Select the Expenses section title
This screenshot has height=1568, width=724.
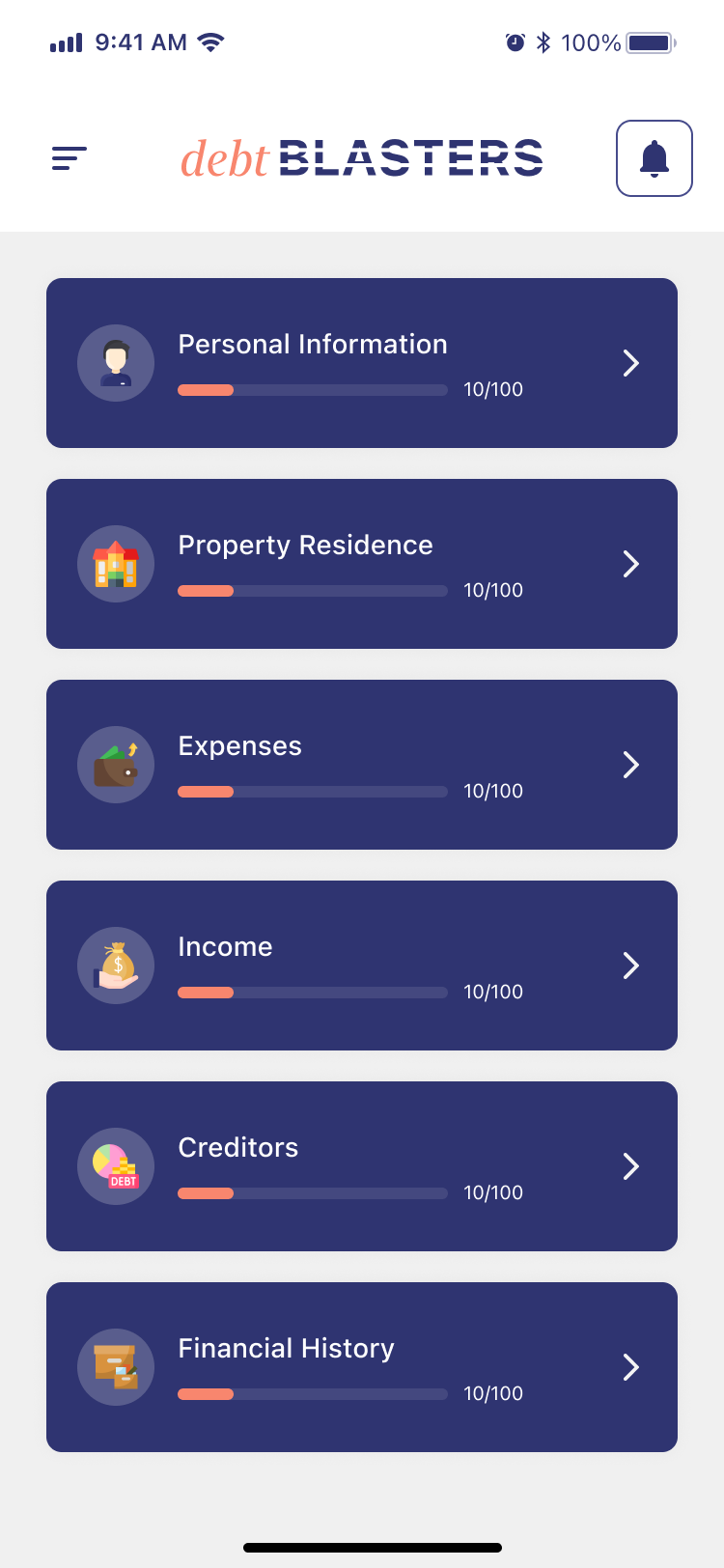click(x=239, y=745)
